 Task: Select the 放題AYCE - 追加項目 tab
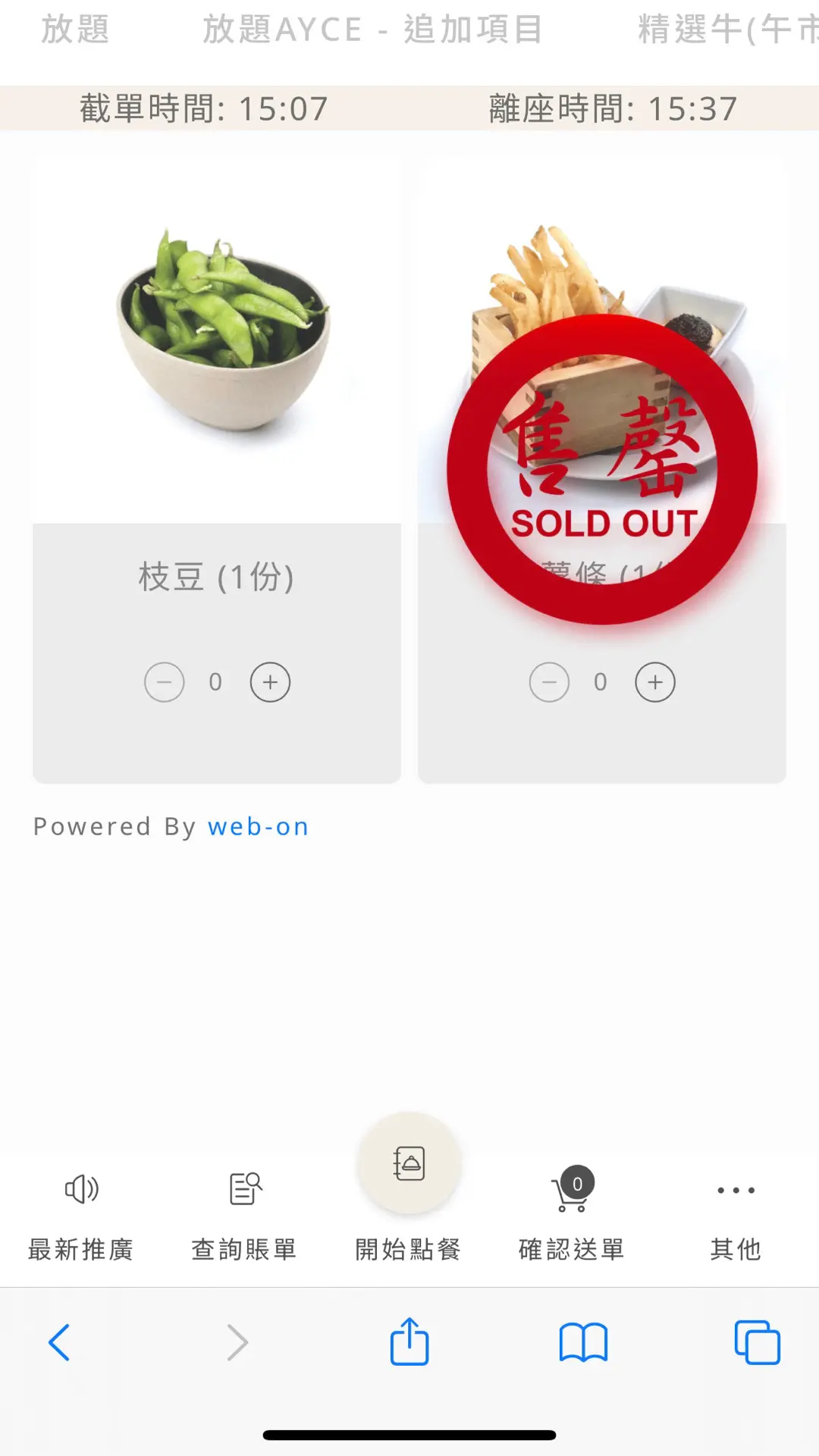tap(372, 30)
